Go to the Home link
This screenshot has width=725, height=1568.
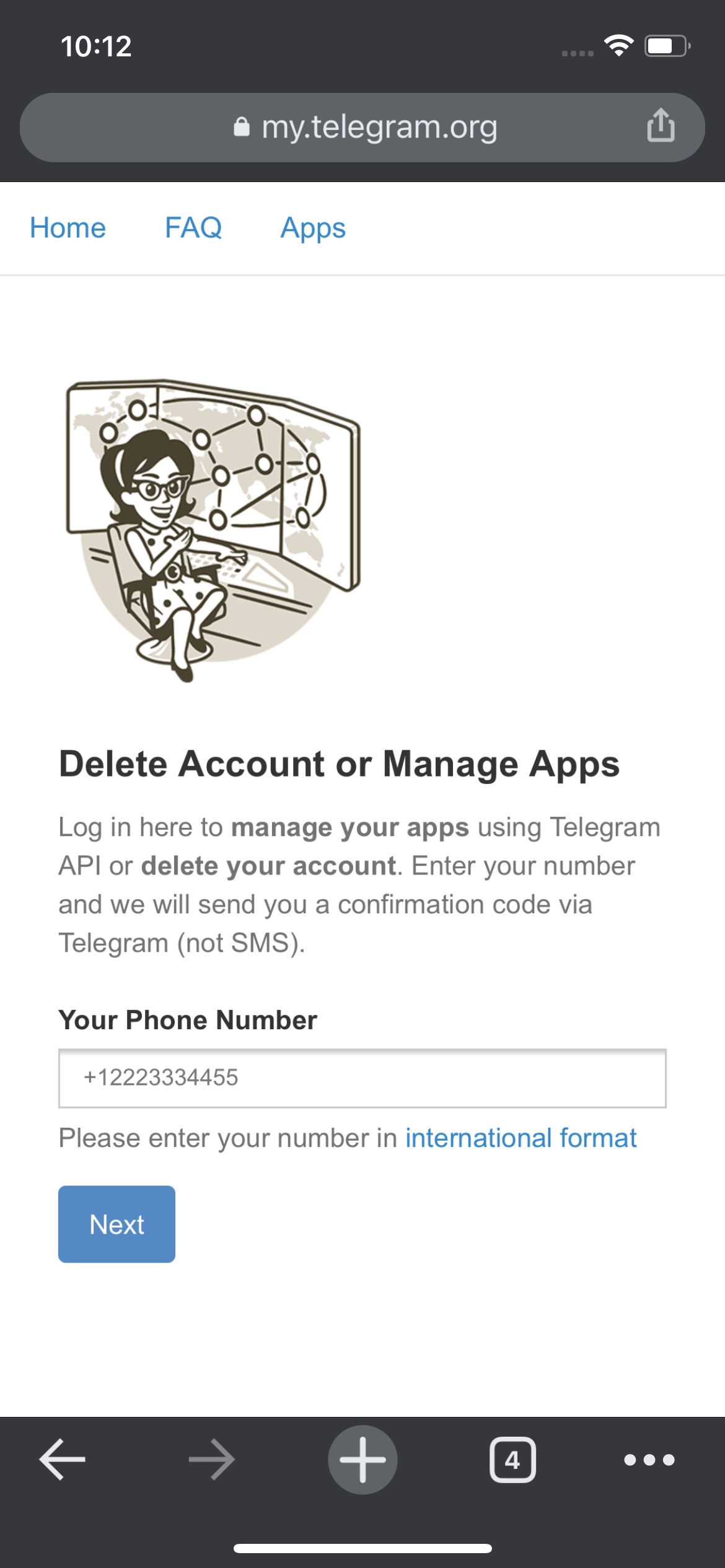point(68,228)
